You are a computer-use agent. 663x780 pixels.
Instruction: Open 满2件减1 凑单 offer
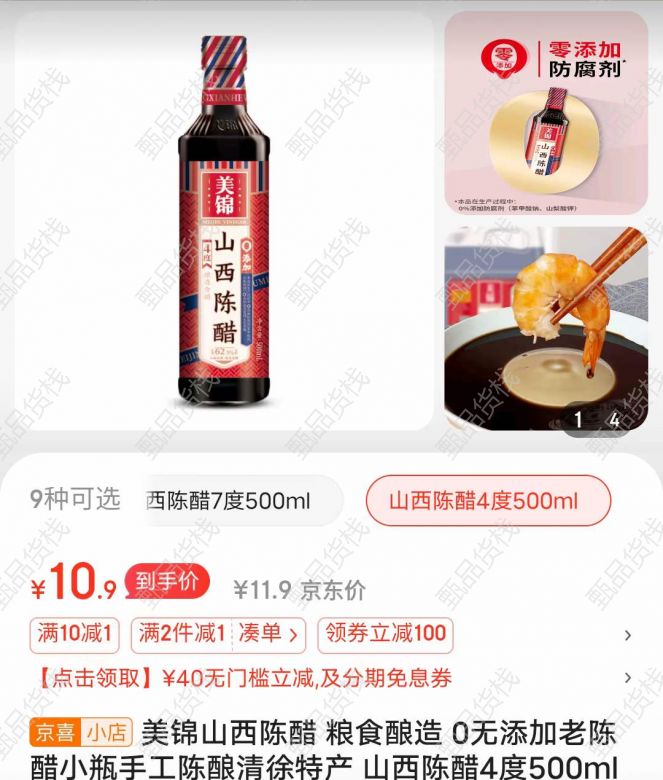[x=219, y=633]
